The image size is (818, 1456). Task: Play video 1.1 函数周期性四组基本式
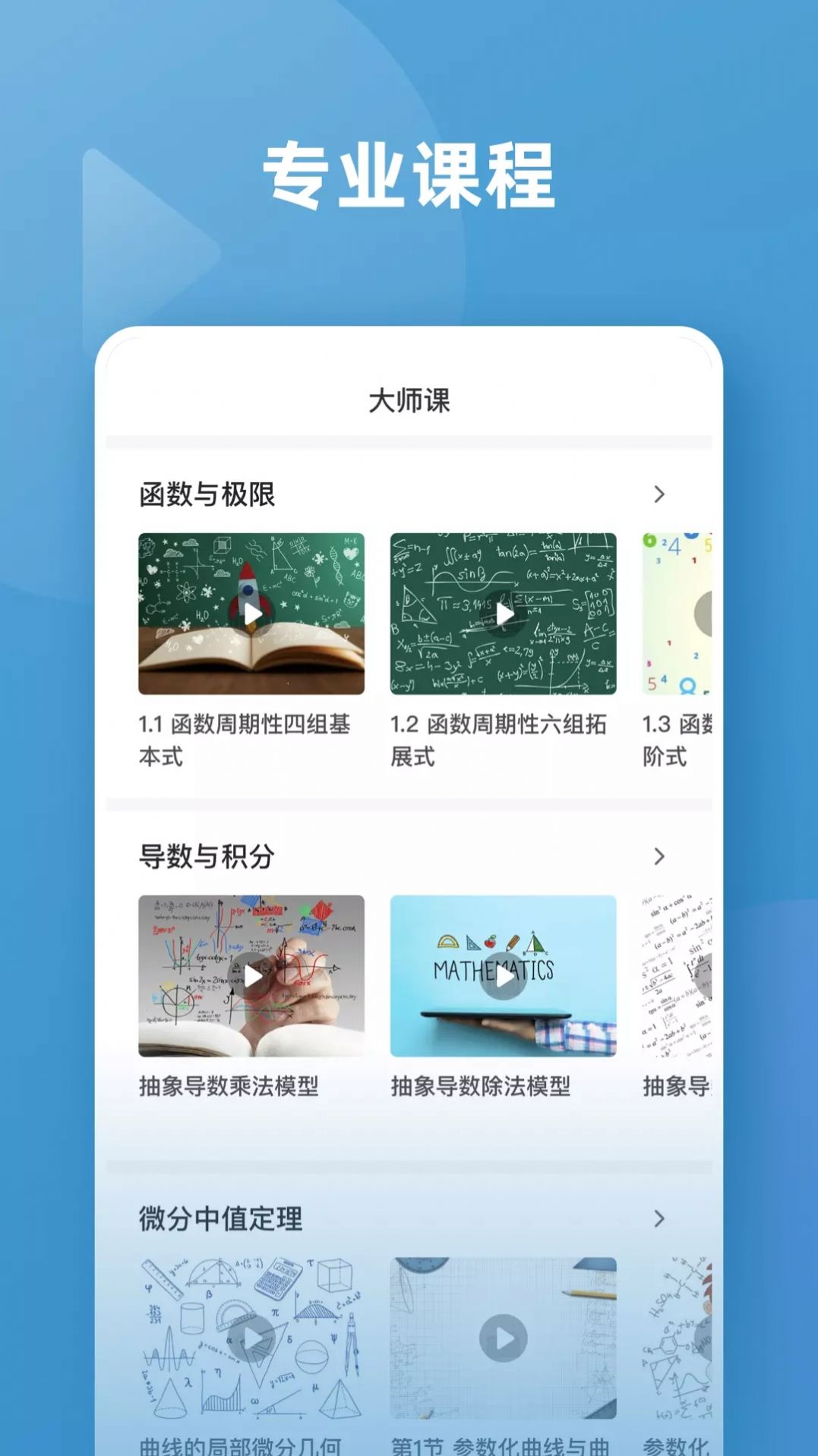251,615
